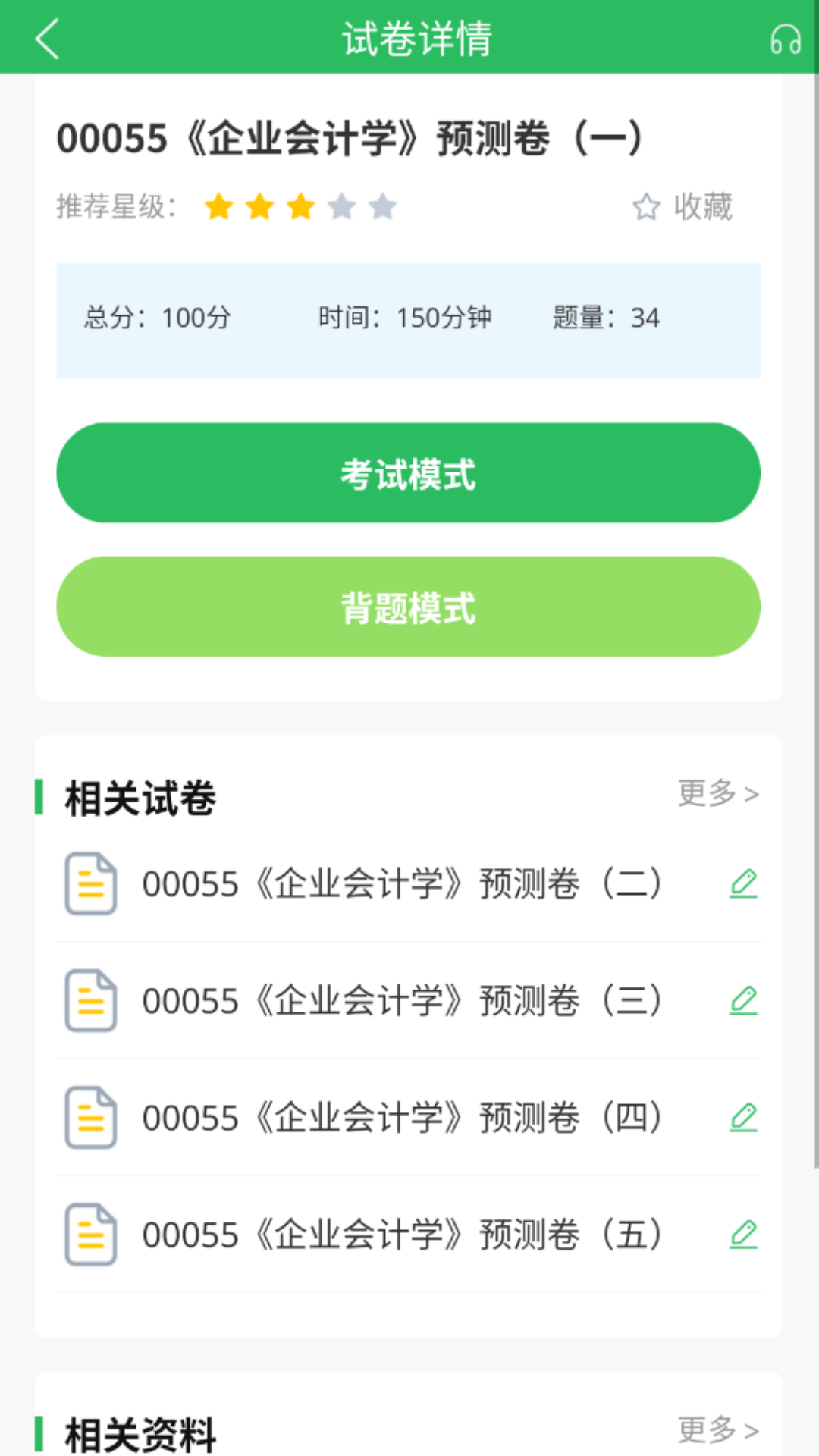
Task: Tap the pencil edit icon for 预测卷（二）
Action: tap(744, 883)
